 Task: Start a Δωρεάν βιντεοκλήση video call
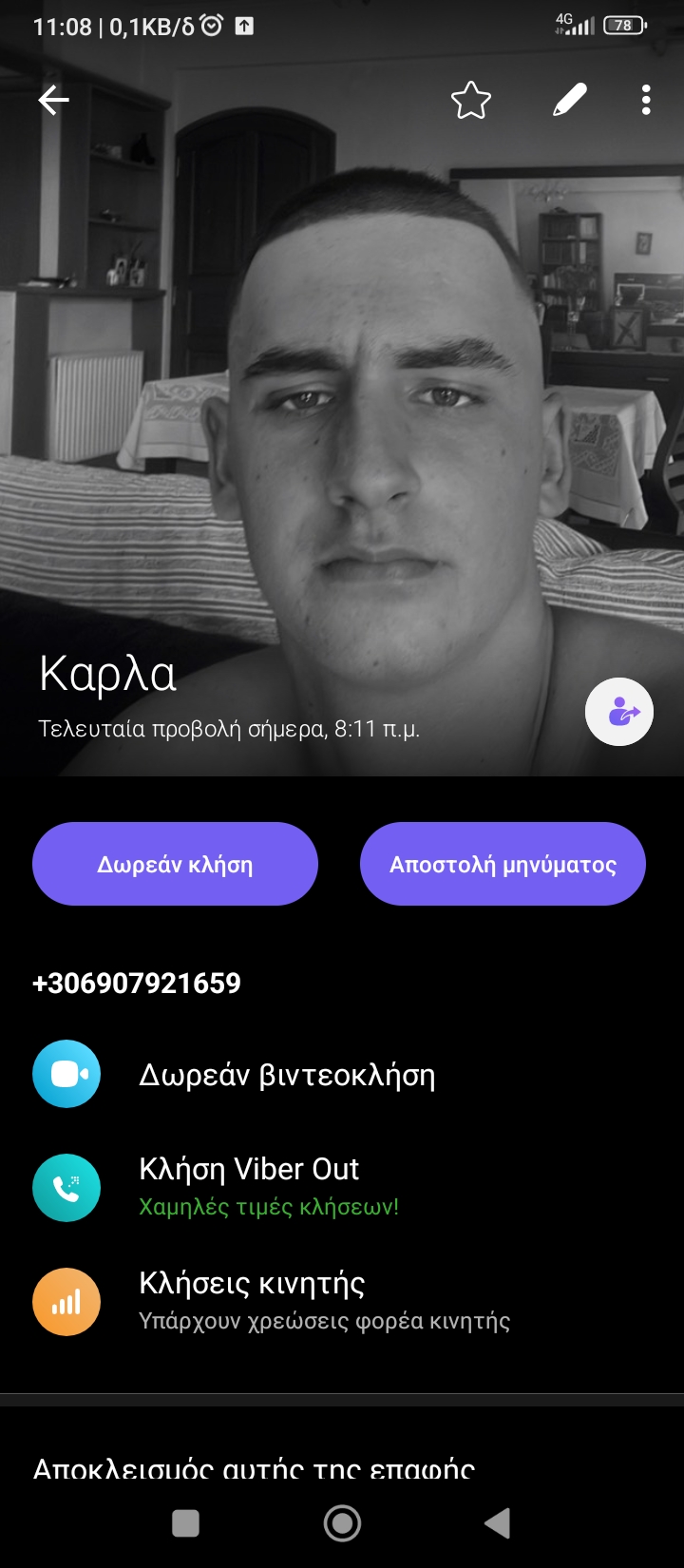click(287, 1075)
